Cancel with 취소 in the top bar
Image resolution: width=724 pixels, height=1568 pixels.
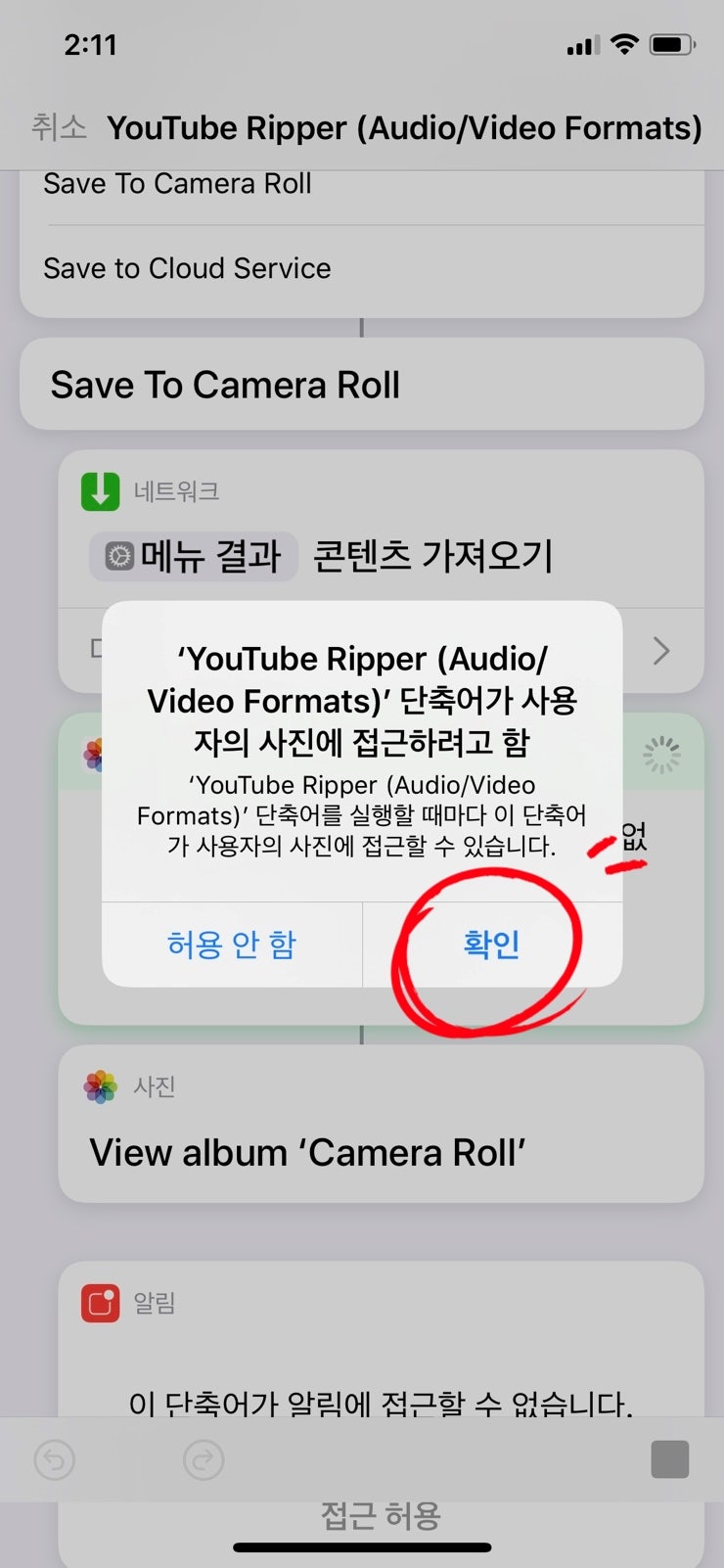tap(59, 127)
